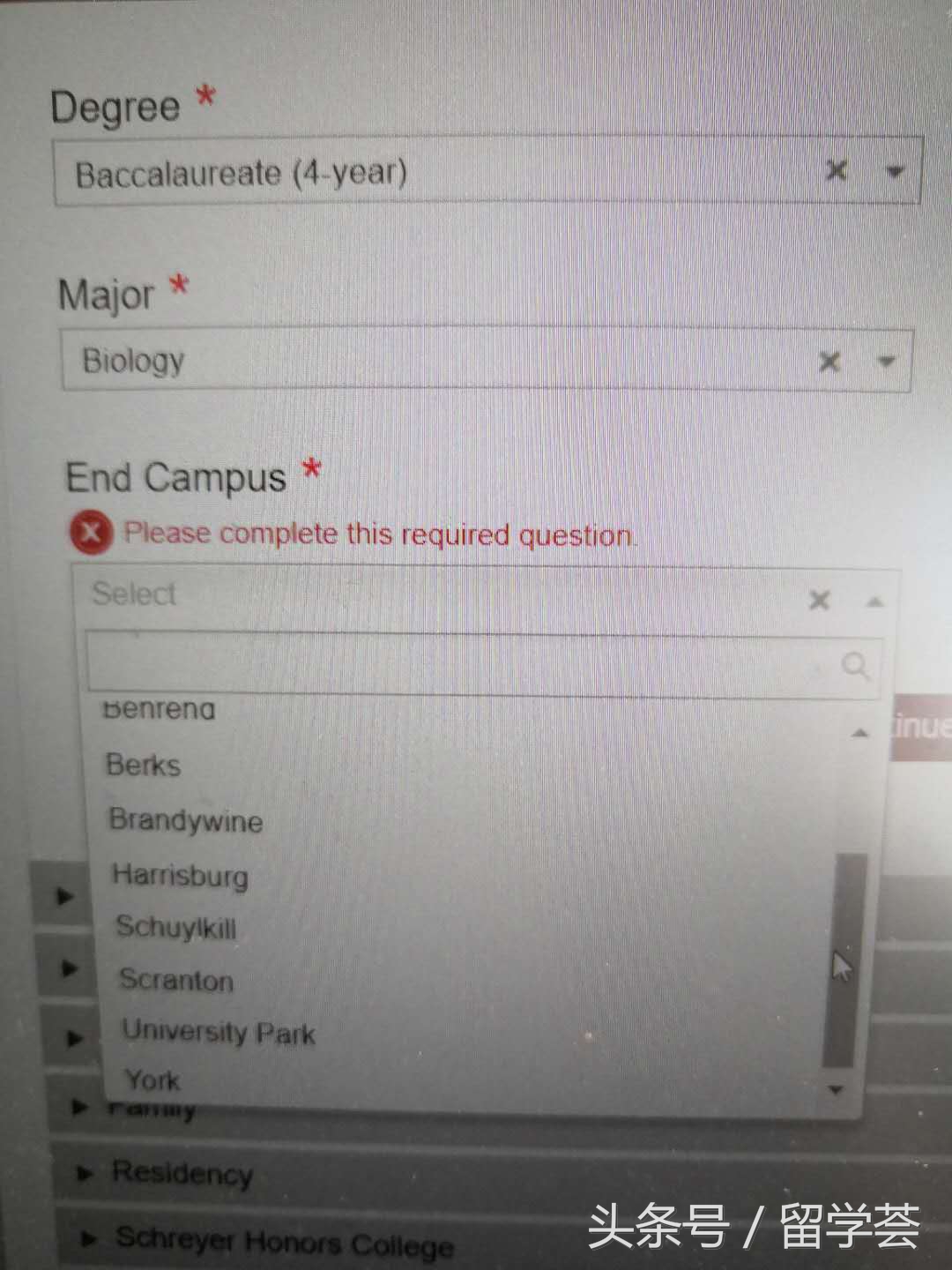
Task: Focus the campus search field
Action: click(458, 664)
